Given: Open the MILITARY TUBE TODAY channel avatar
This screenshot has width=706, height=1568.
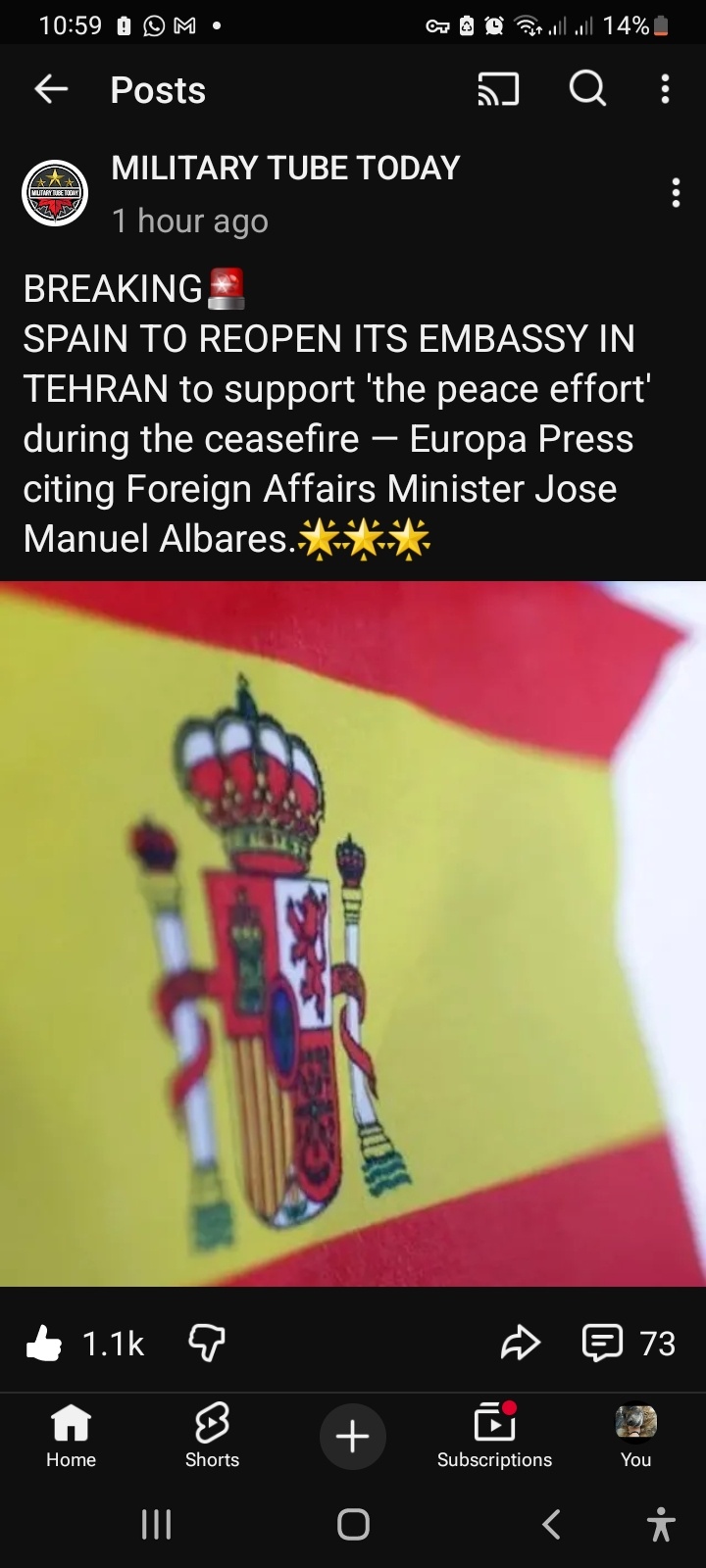Looking at the screenshot, I should pos(55,193).
